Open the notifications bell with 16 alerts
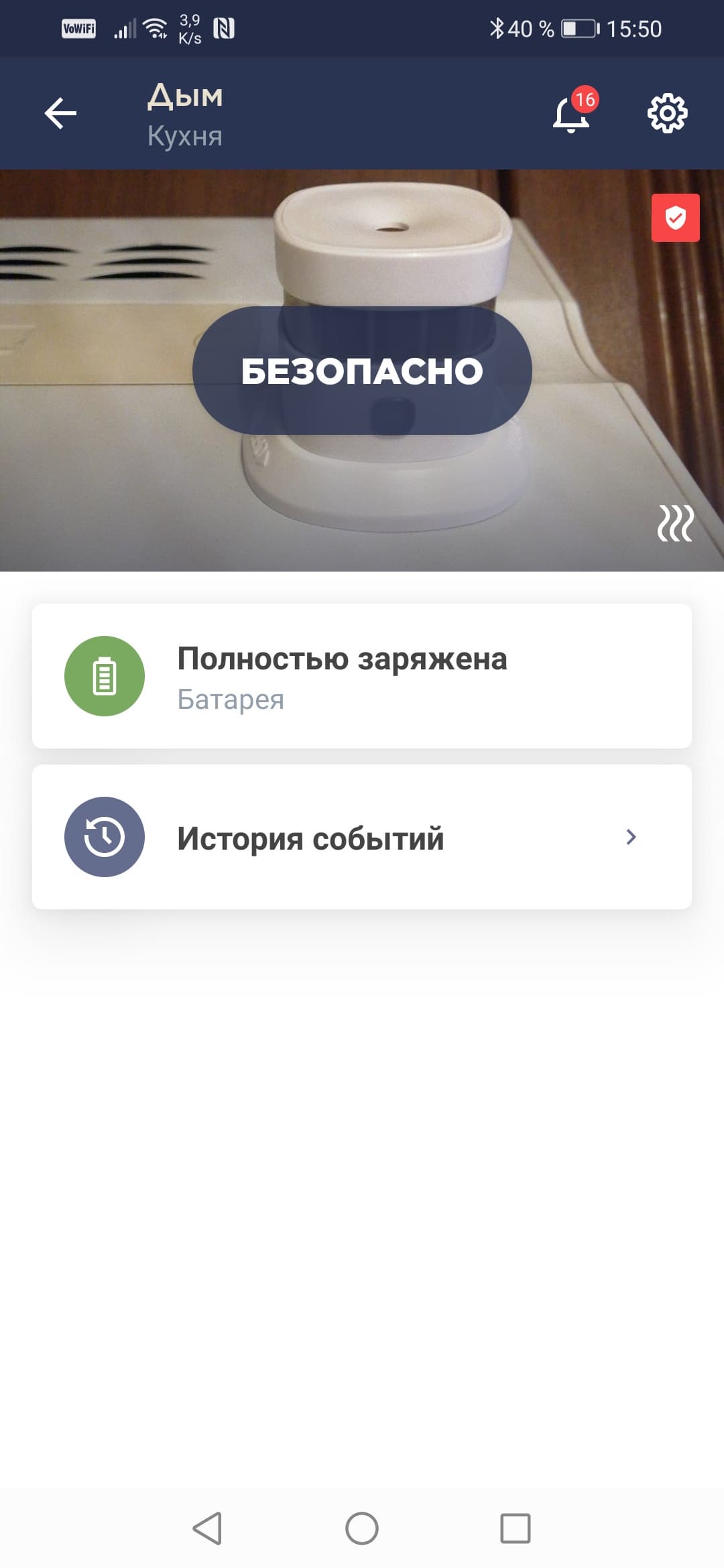The height and width of the screenshot is (1568, 724). coord(571,113)
